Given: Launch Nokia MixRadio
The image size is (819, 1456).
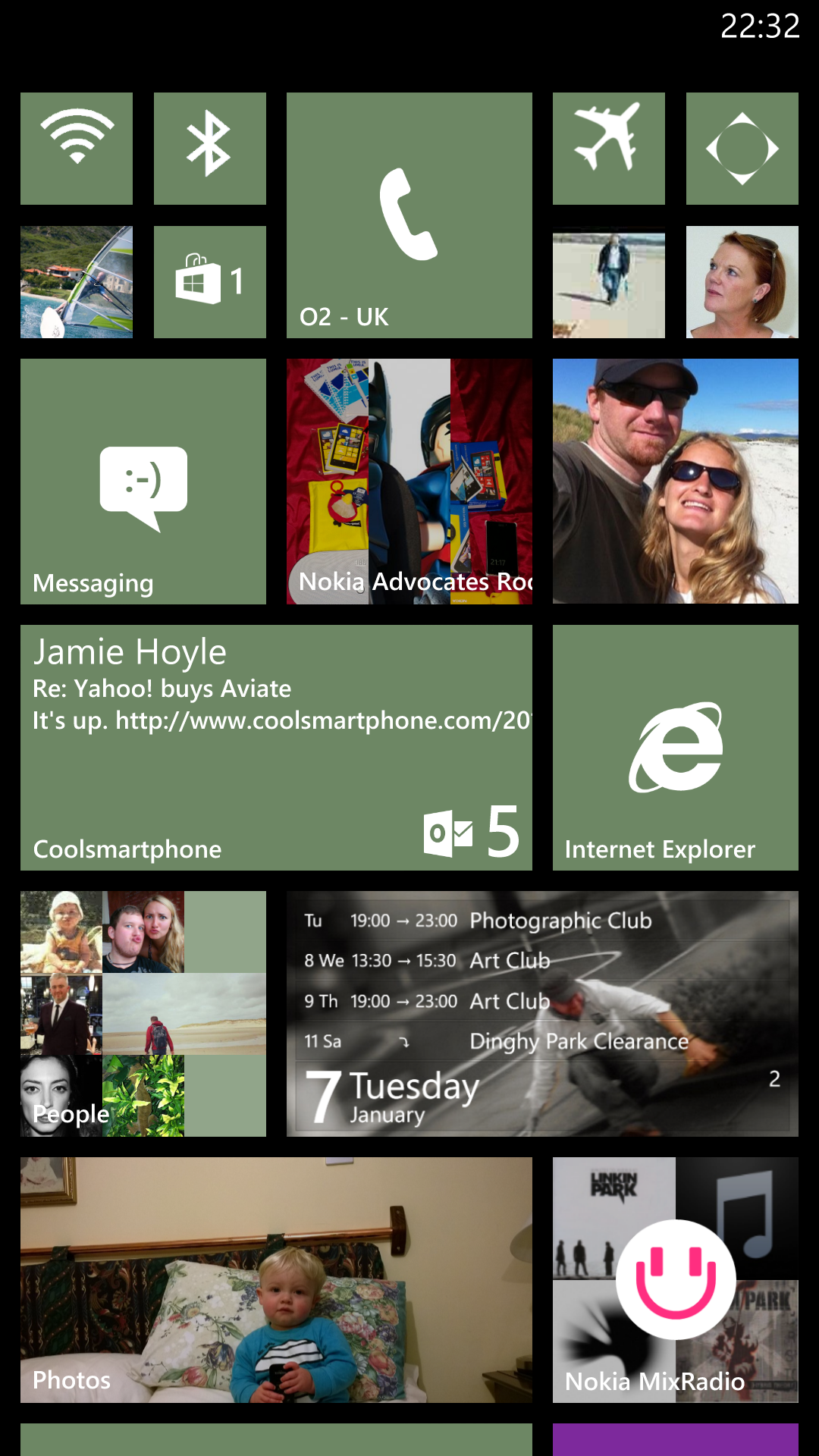Looking at the screenshot, I should (676, 1280).
